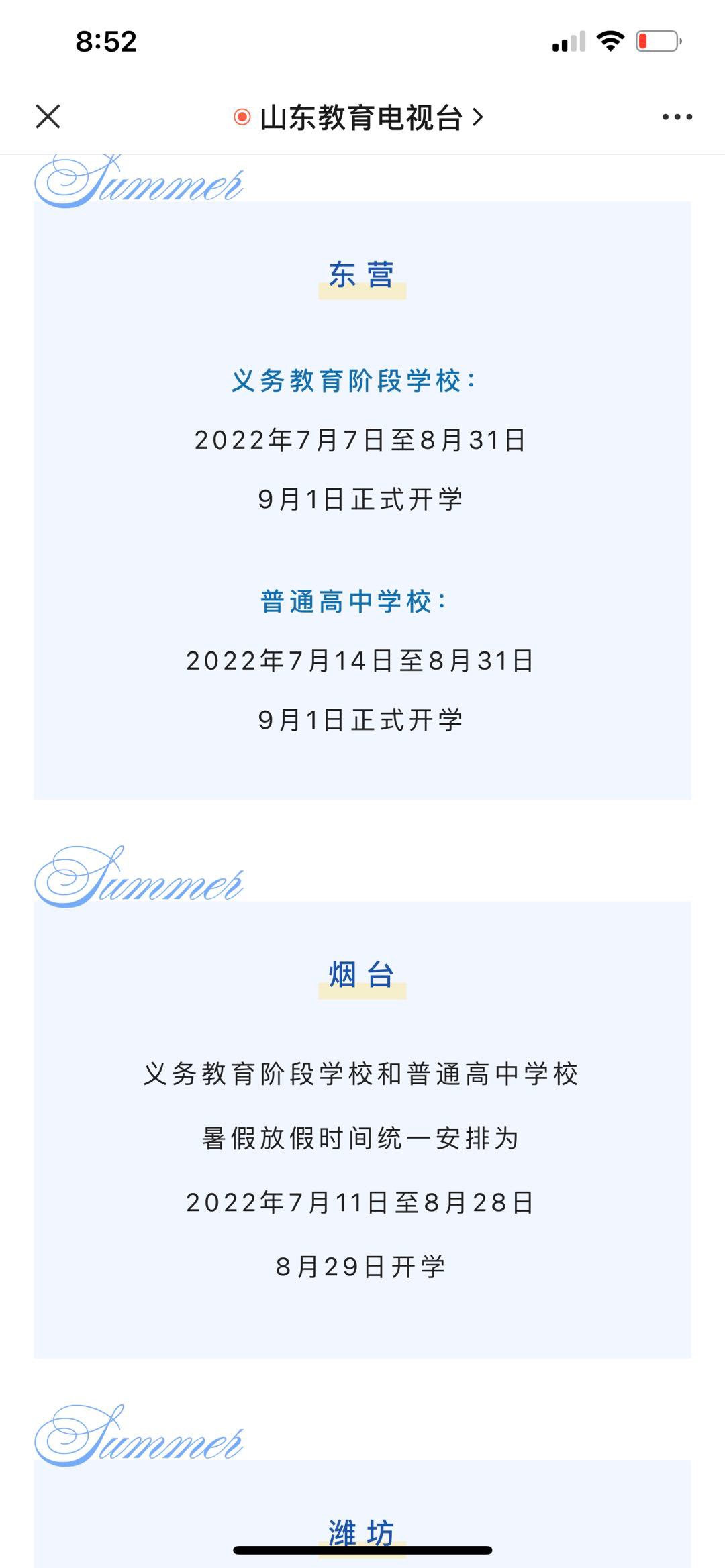Open the 山东教育电视台 account page
Image resolution: width=725 pixels, height=1568 pixels.
point(361,117)
